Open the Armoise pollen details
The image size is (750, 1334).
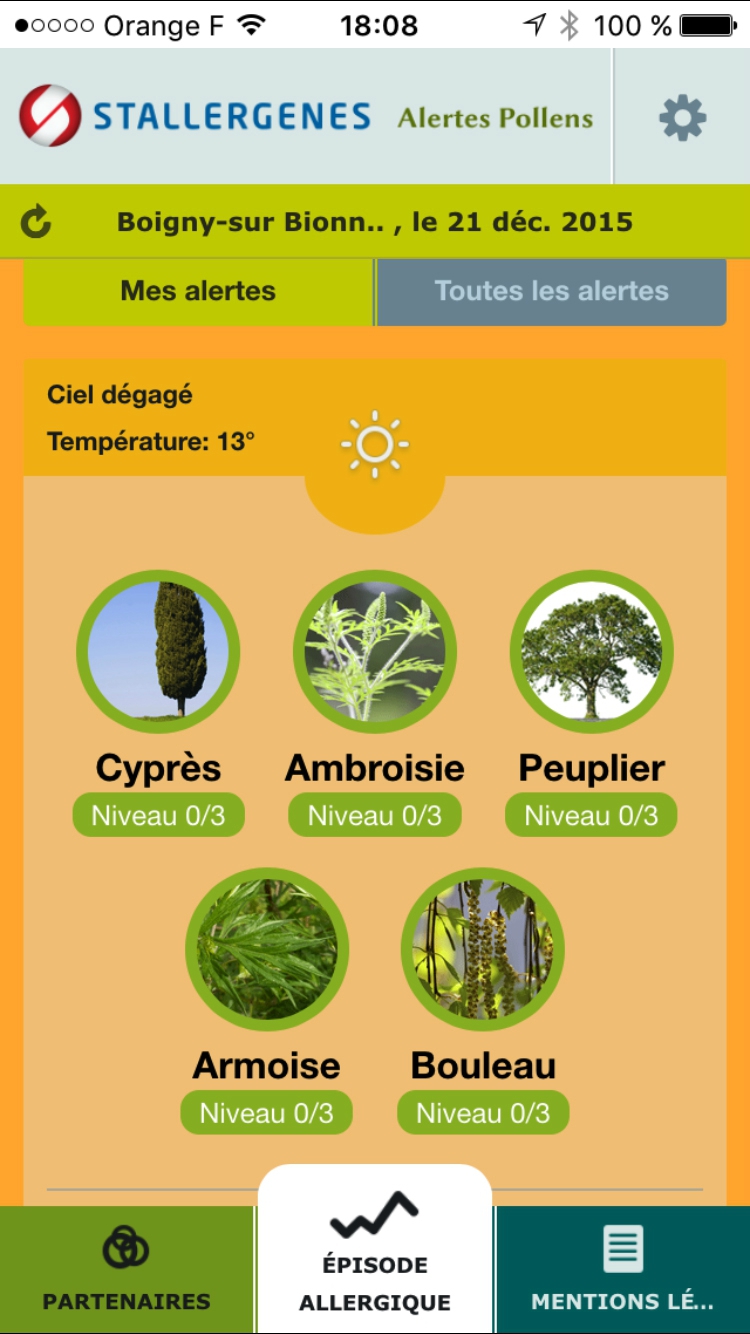point(267,949)
